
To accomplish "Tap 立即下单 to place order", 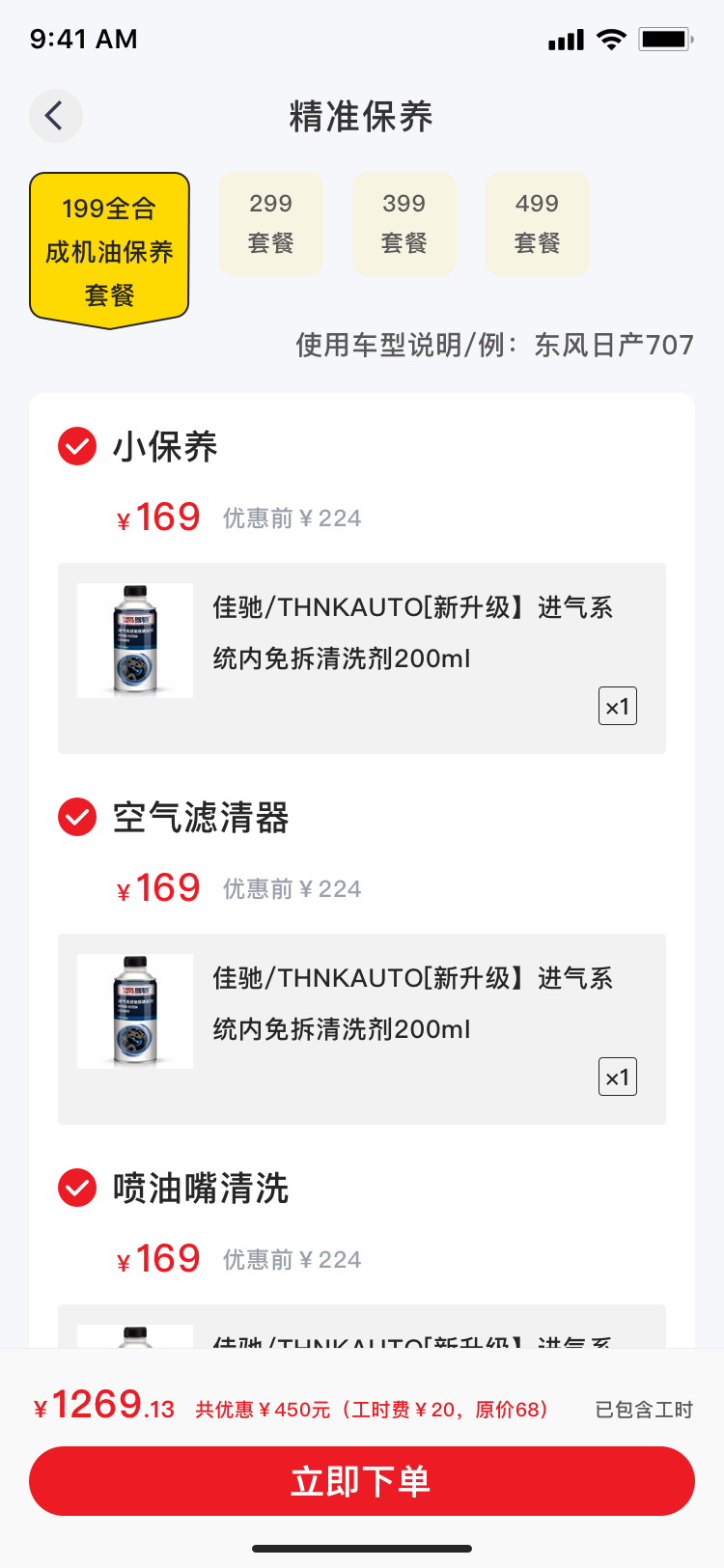I will tap(361, 1481).
